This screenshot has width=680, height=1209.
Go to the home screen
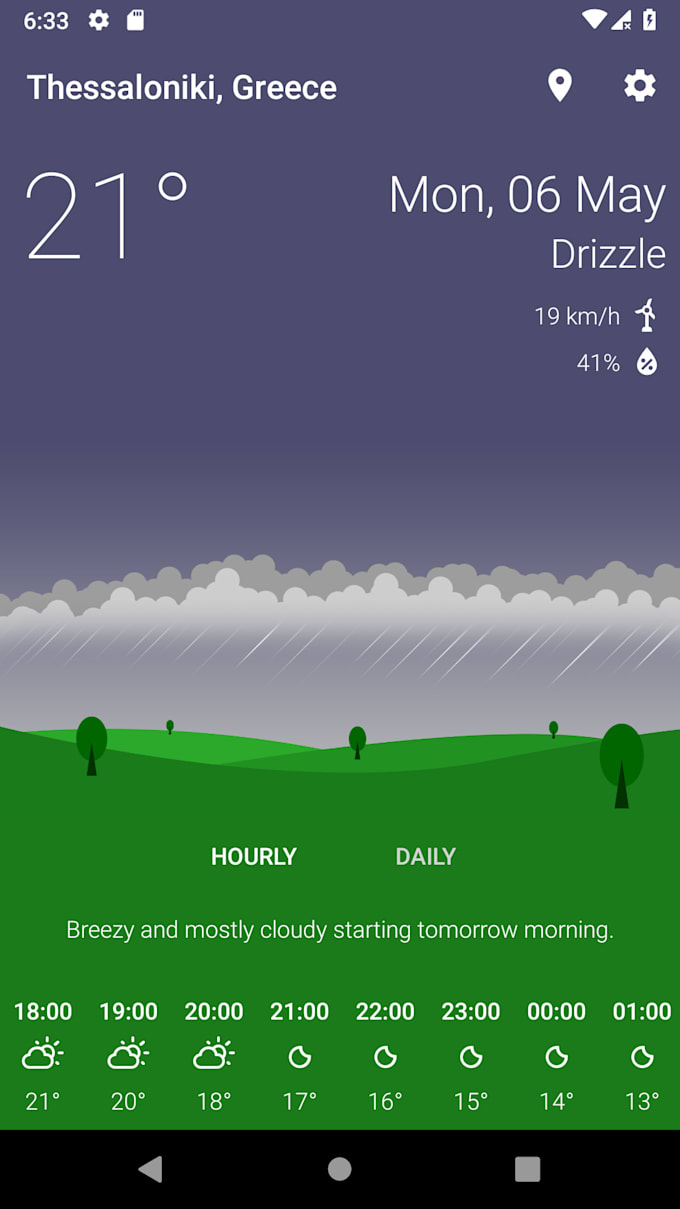click(340, 1168)
